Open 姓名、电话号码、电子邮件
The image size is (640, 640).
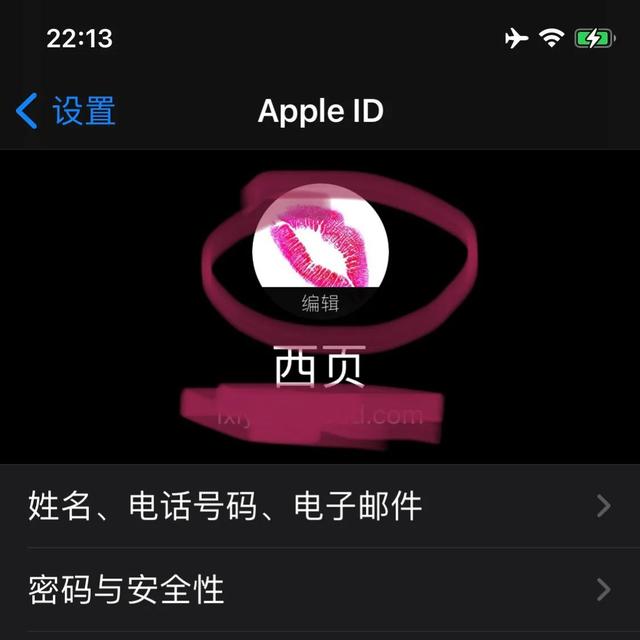(x=320, y=506)
